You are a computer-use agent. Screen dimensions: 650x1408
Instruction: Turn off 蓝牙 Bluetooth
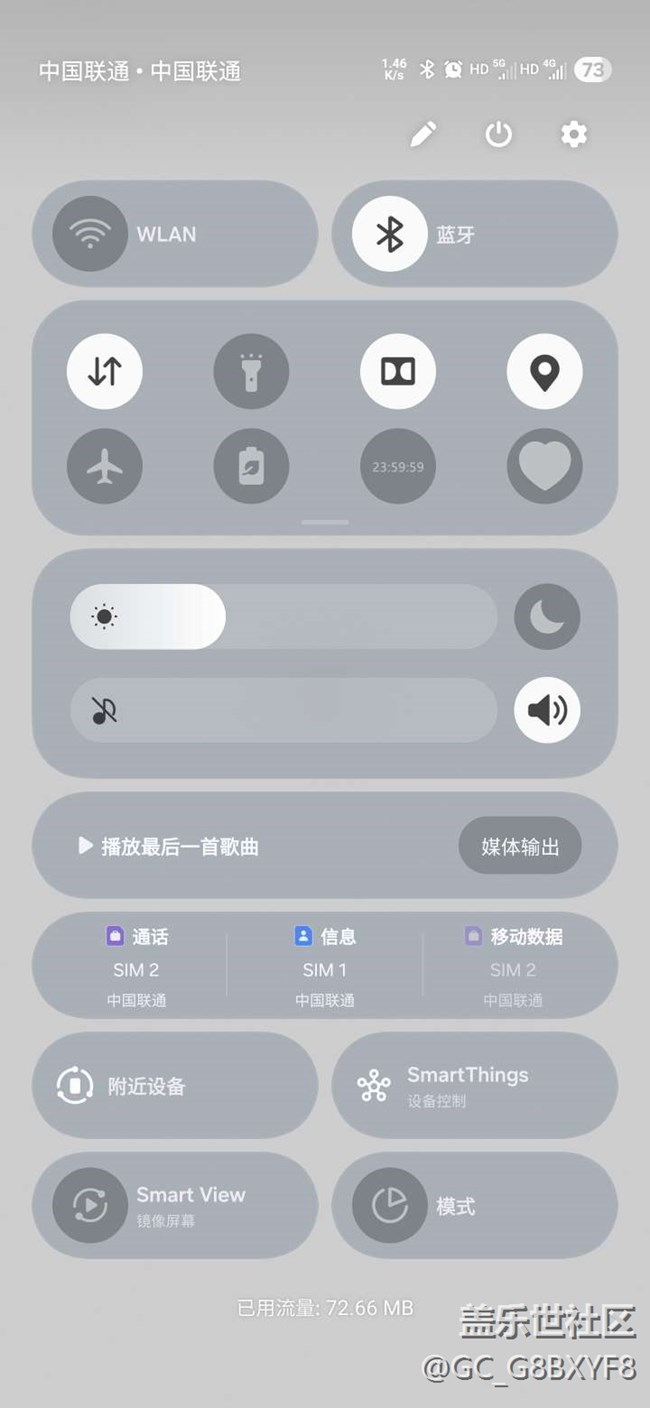coord(389,234)
